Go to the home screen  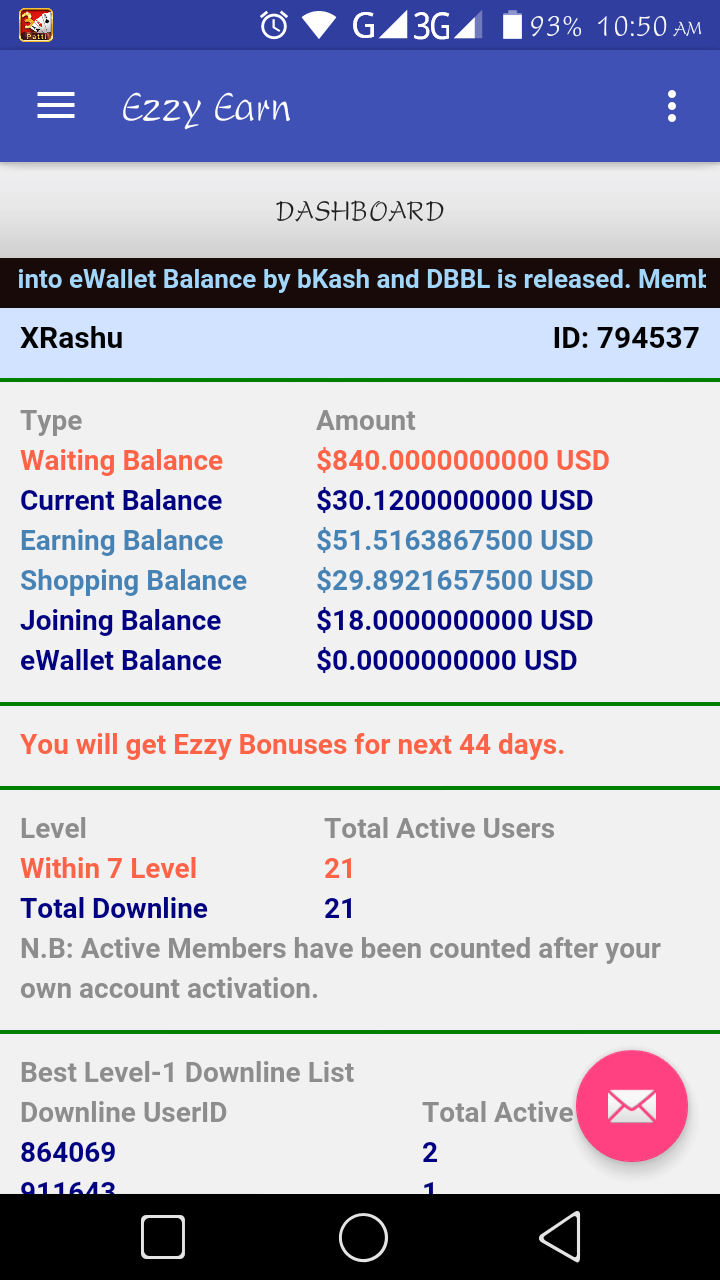[363, 1237]
